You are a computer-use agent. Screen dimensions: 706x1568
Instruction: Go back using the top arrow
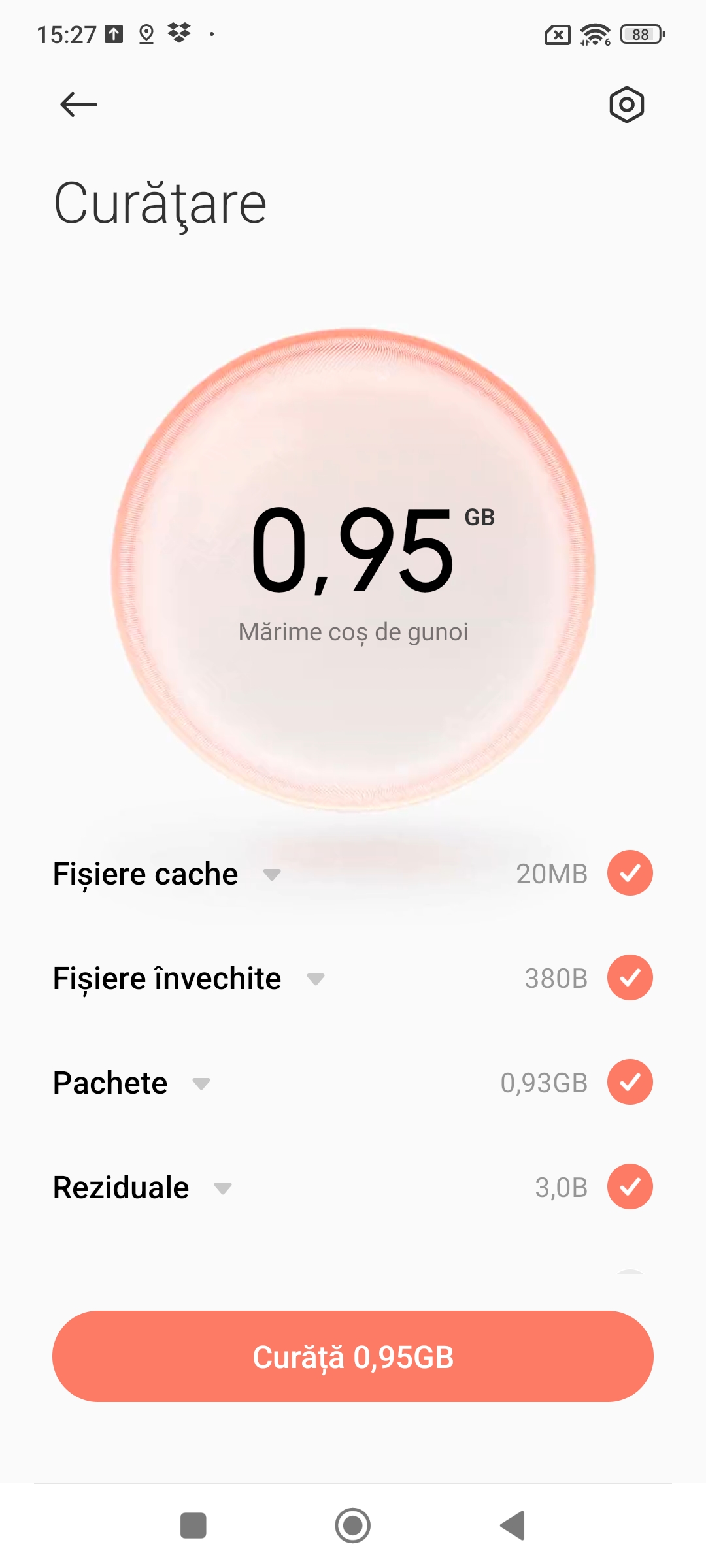[x=78, y=105]
